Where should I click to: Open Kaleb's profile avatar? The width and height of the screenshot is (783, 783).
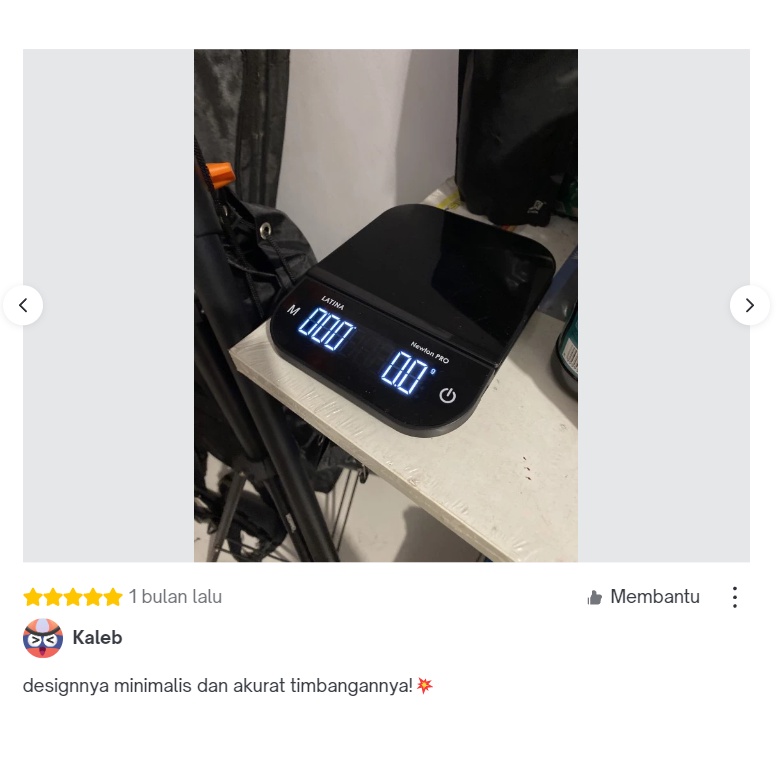click(x=43, y=638)
